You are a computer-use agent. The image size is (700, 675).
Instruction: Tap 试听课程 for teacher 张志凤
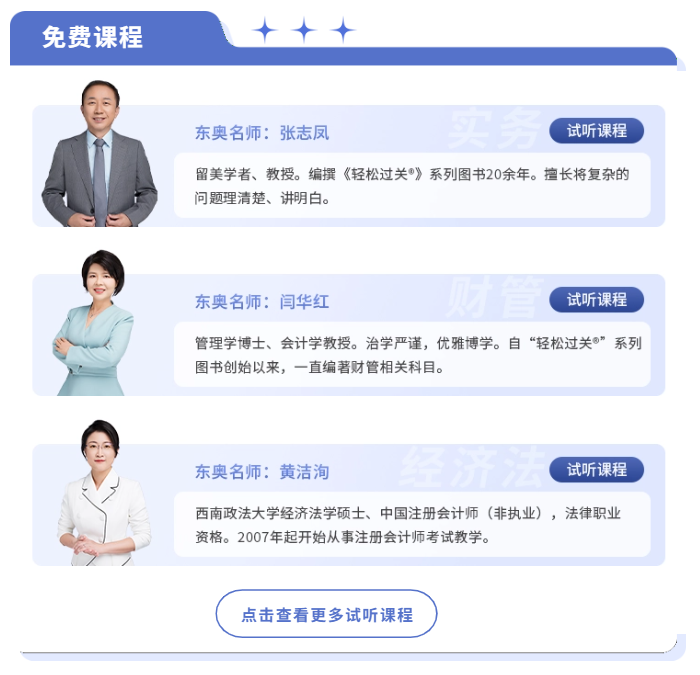click(x=596, y=131)
